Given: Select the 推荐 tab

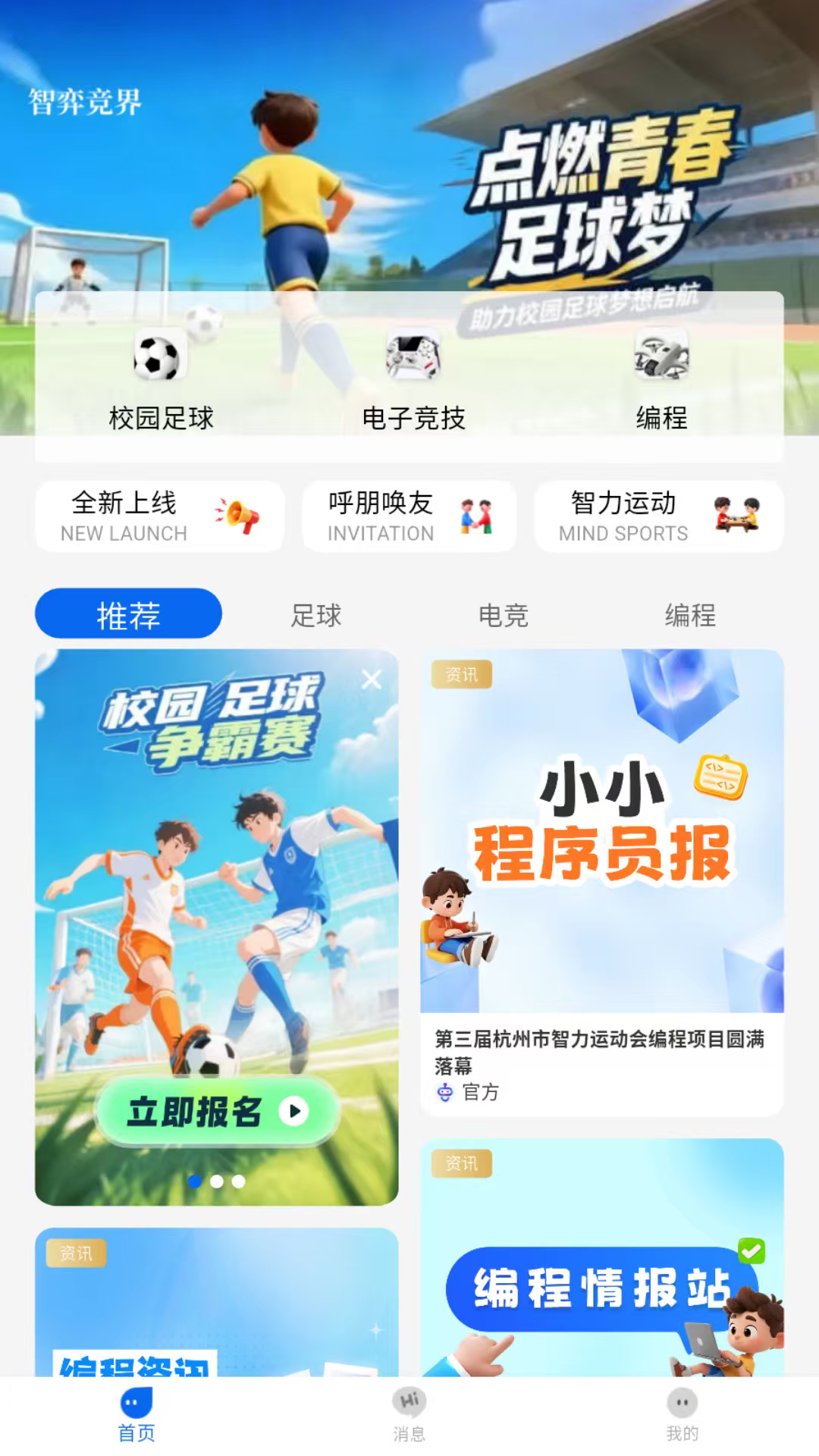Looking at the screenshot, I should tap(127, 613).
